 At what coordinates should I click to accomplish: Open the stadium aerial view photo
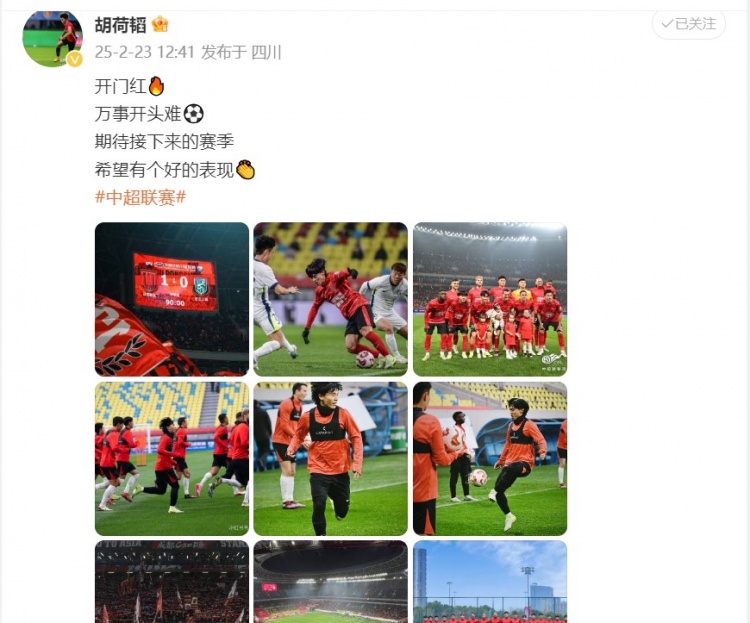pos(330,582)
